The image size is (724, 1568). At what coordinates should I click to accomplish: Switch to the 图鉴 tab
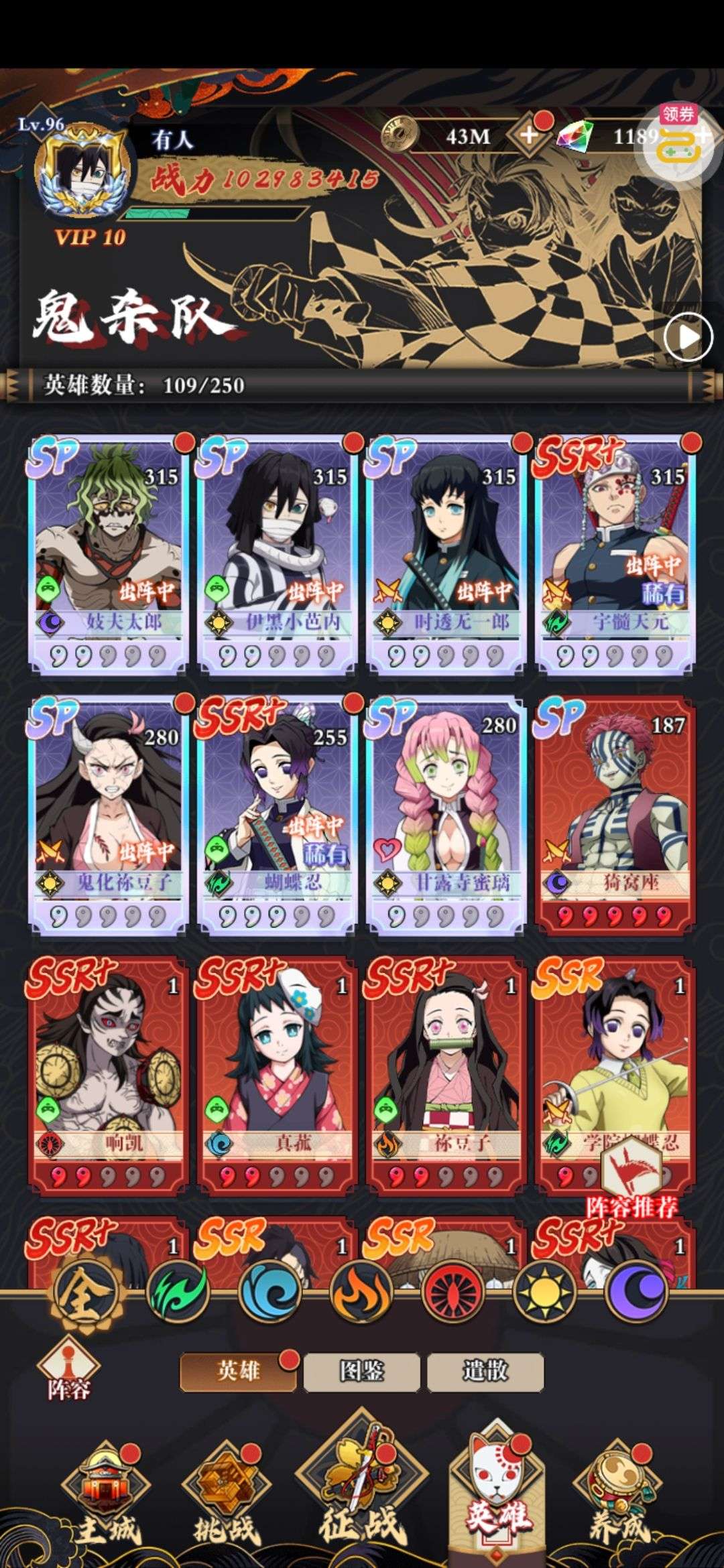(362, 1371)
